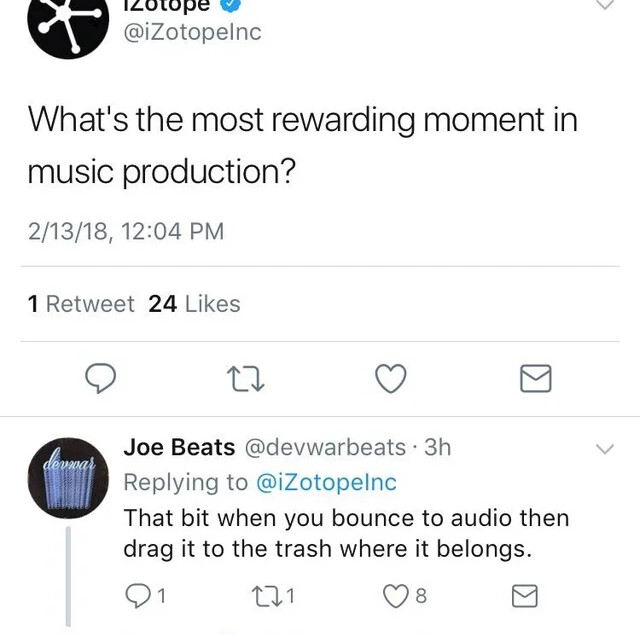Tap the @iZotopeInc link in the reply
The height and width of the screenshot is (635, 640).
click(x=326, y=482)
